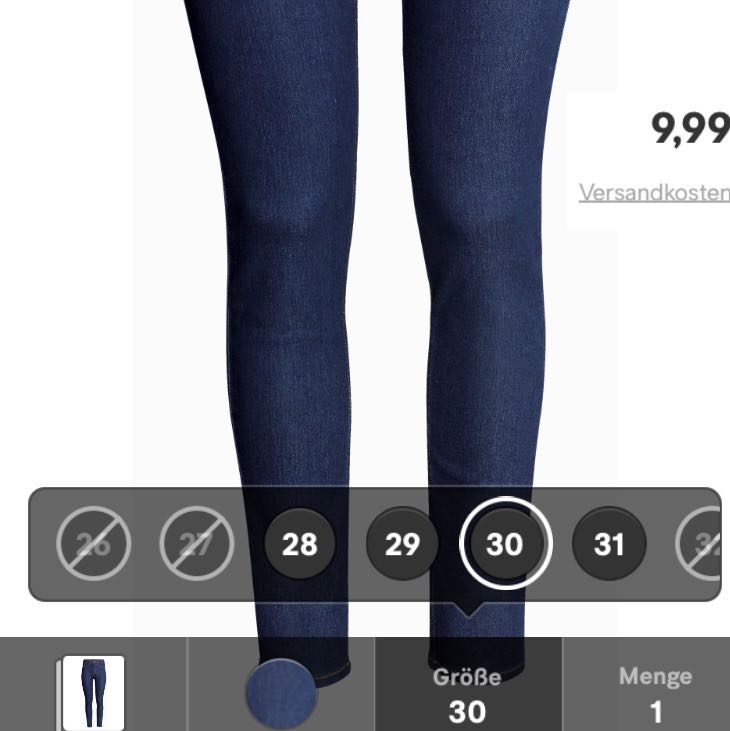Pick size 31
Viewport: 730px width, 731px height.
[609, 545]
